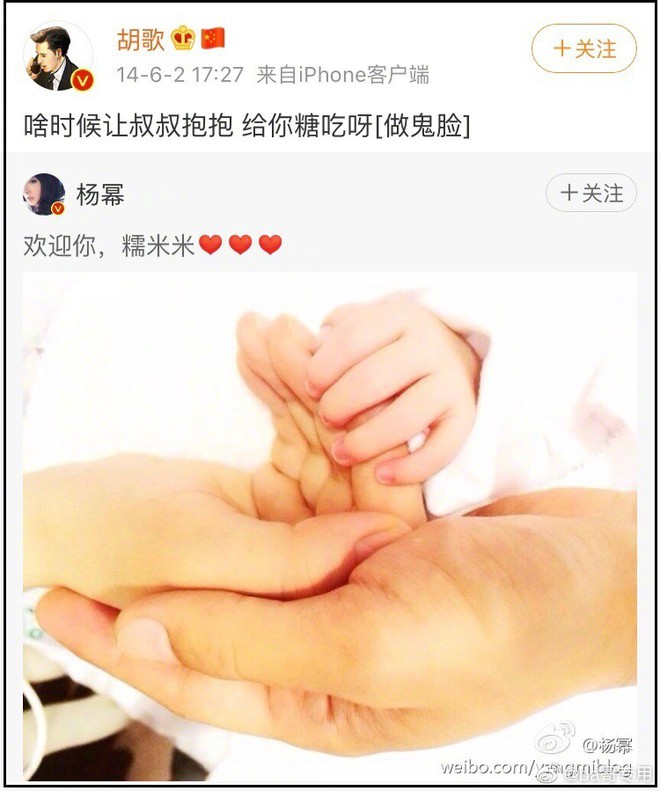
Task: Follow 胡歌 with the 关注 button
Action: tap(583, 48)
